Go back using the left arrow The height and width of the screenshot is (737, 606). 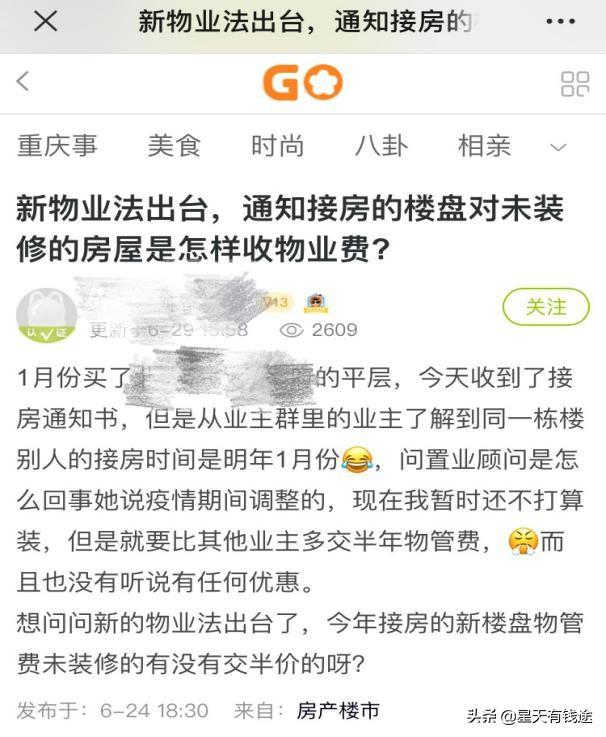click(x=23, y=82)
